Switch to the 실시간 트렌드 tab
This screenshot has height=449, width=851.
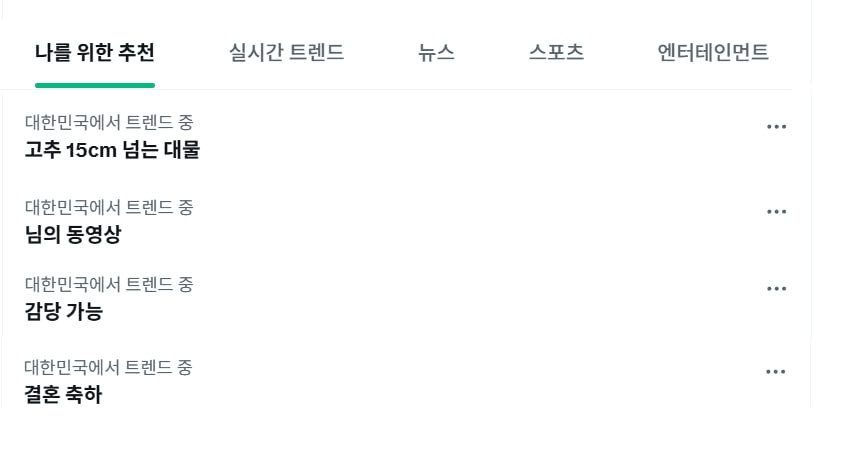[286, 53]
